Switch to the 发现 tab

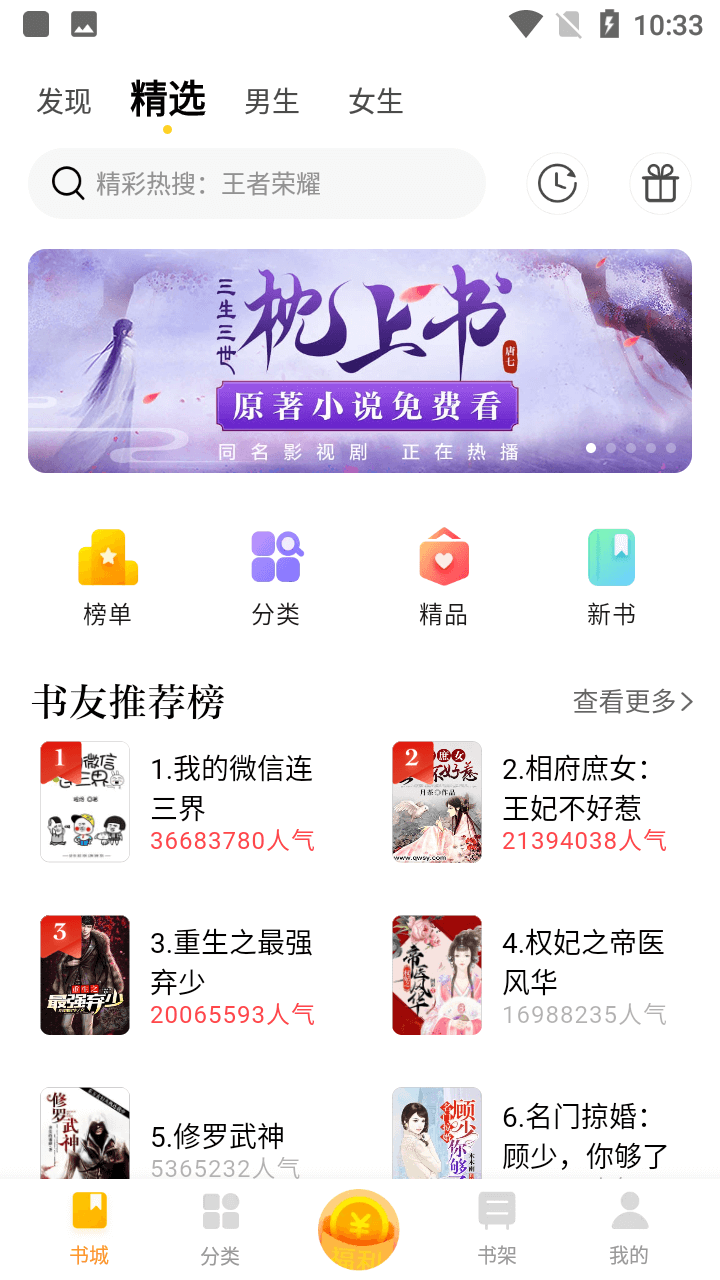click(x=64, y=101)
